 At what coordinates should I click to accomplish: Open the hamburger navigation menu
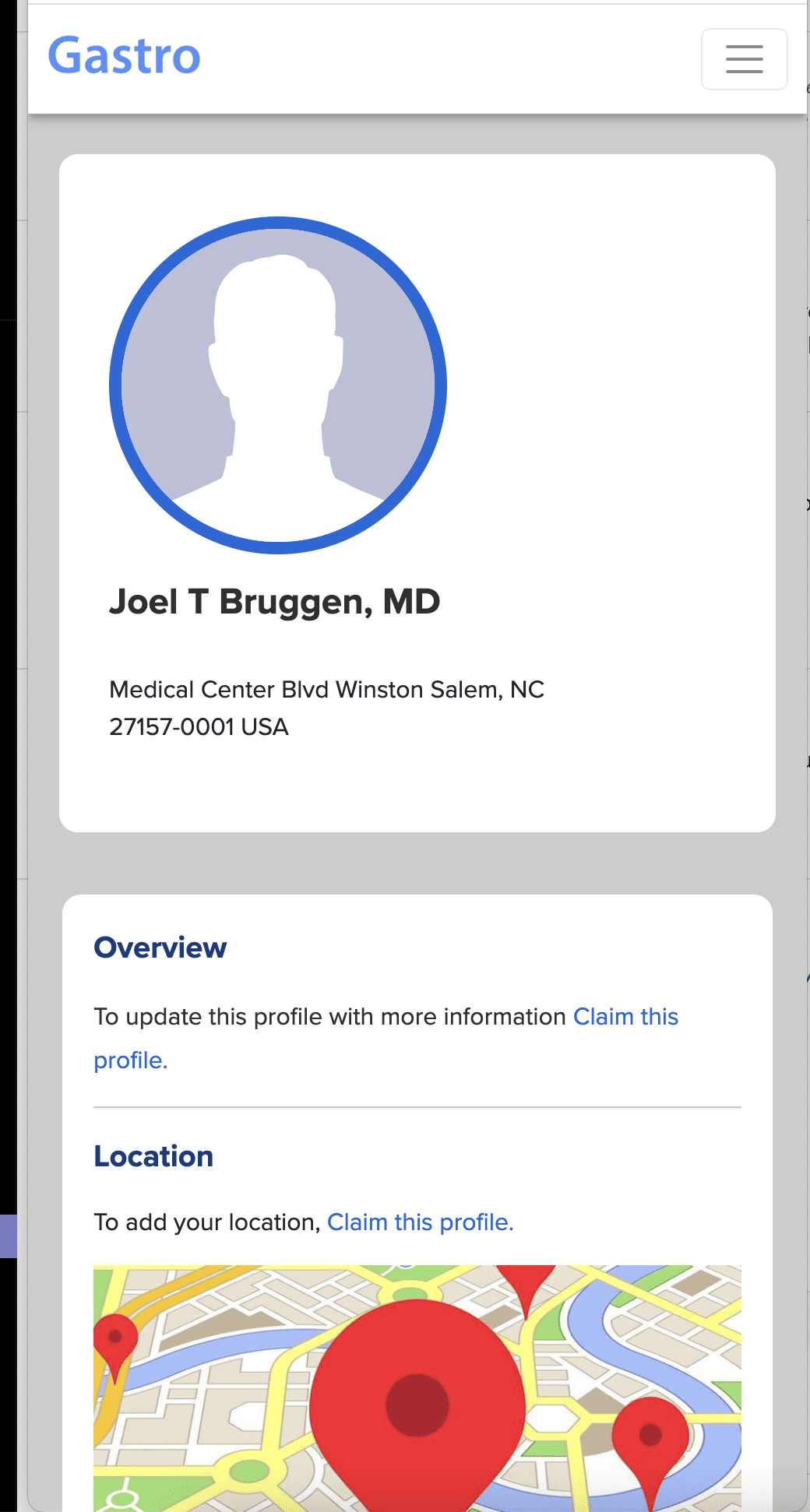[744, 59]
